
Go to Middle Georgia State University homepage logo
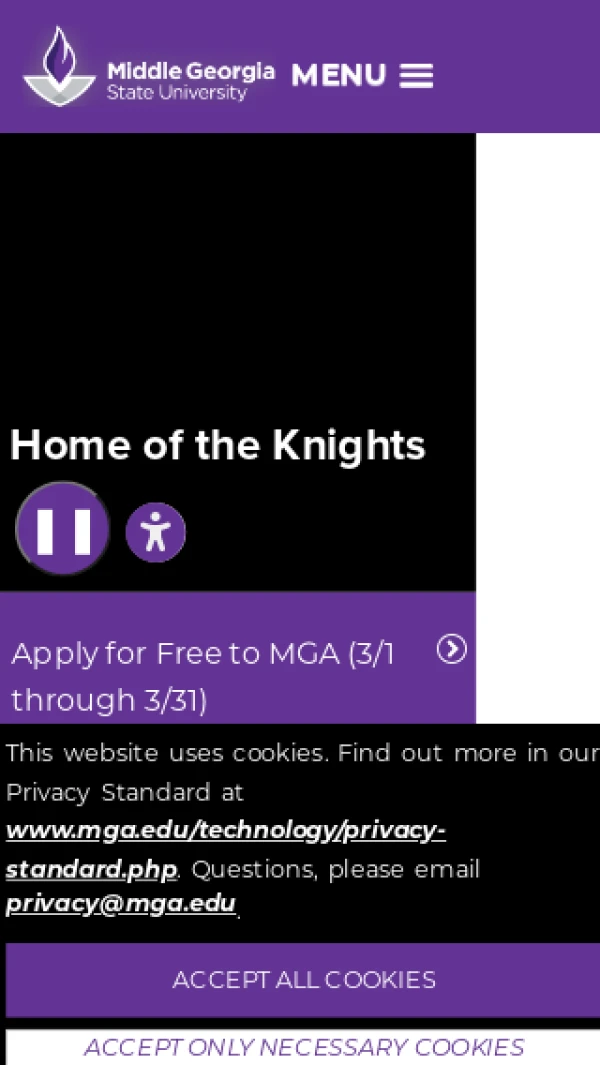(148, 68)
